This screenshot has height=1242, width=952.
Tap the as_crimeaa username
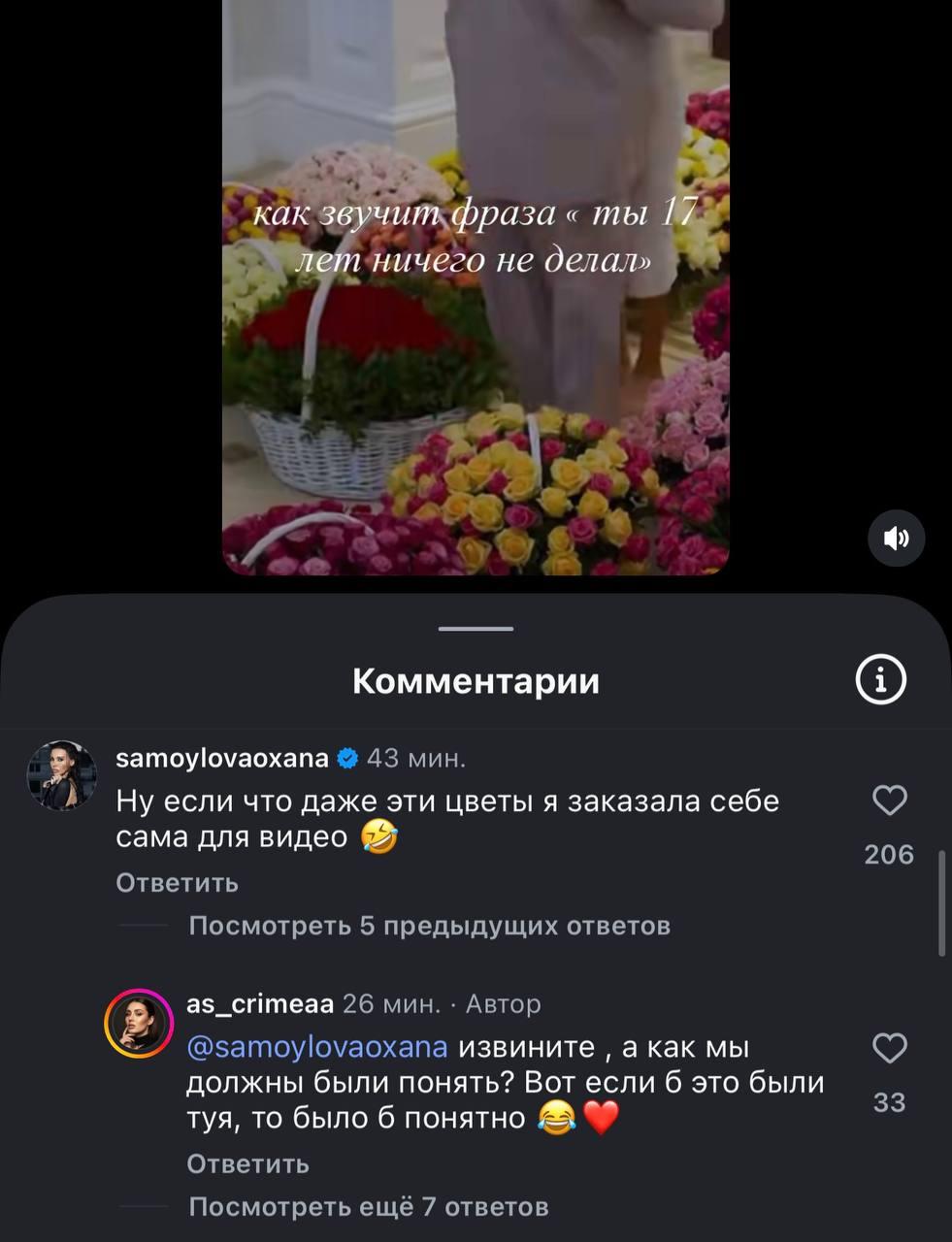tap(259, 1003)
